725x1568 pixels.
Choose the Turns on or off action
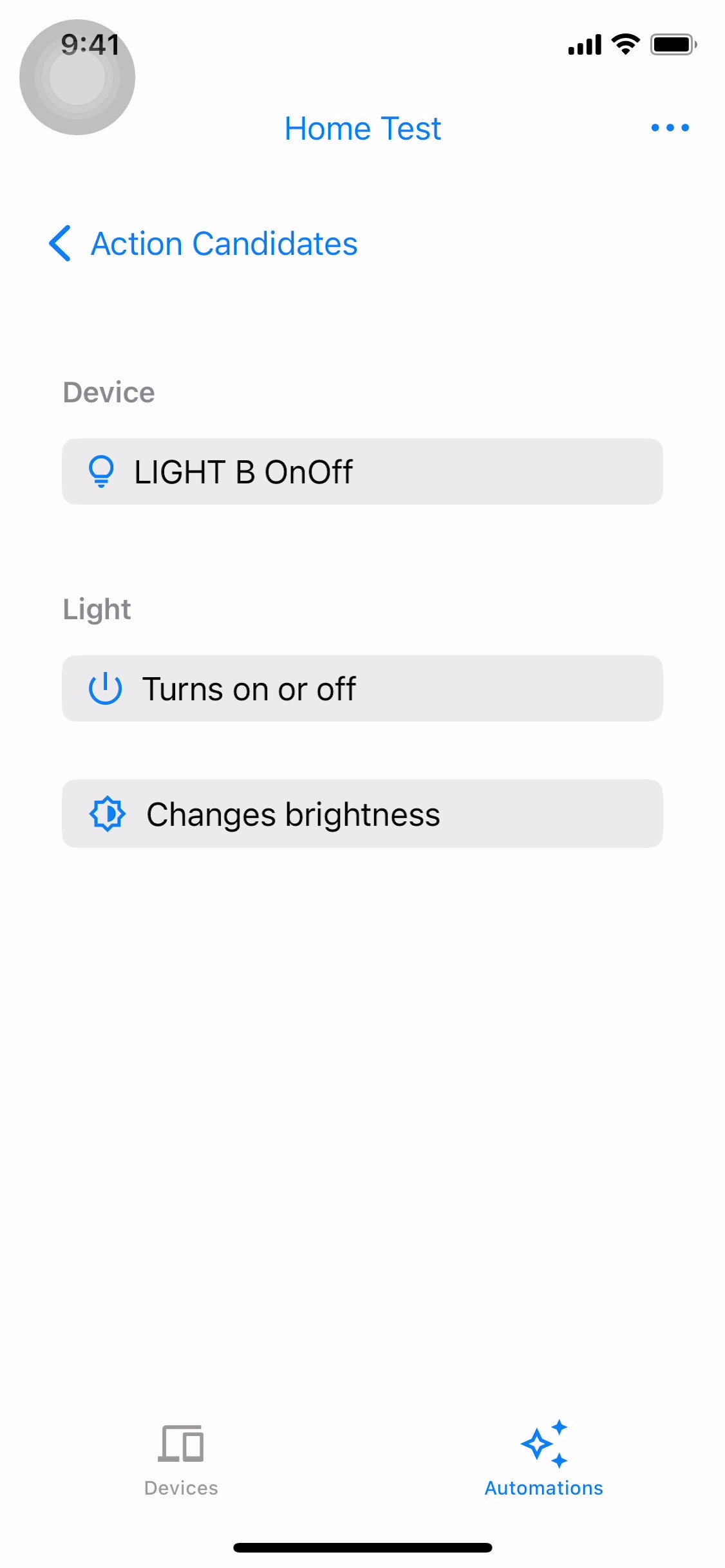coord(362,689)
